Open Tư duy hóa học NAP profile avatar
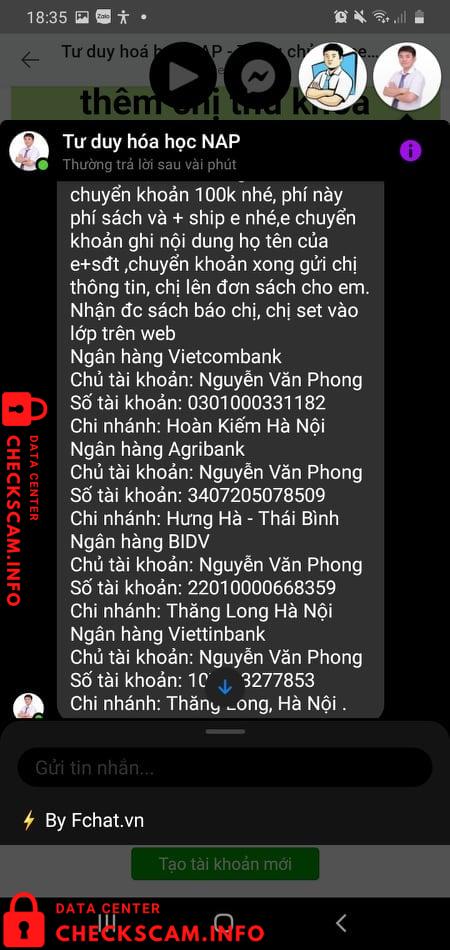 pyautogui.click(x=28, y=151)
